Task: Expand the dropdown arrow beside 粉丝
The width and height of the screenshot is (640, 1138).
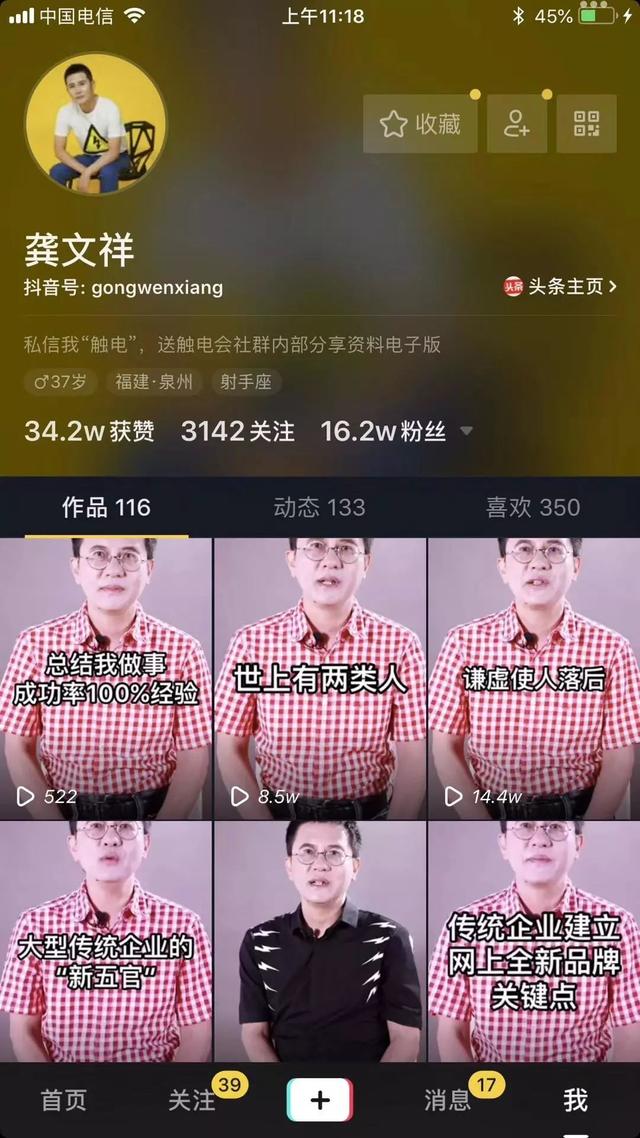Action: 466,432
